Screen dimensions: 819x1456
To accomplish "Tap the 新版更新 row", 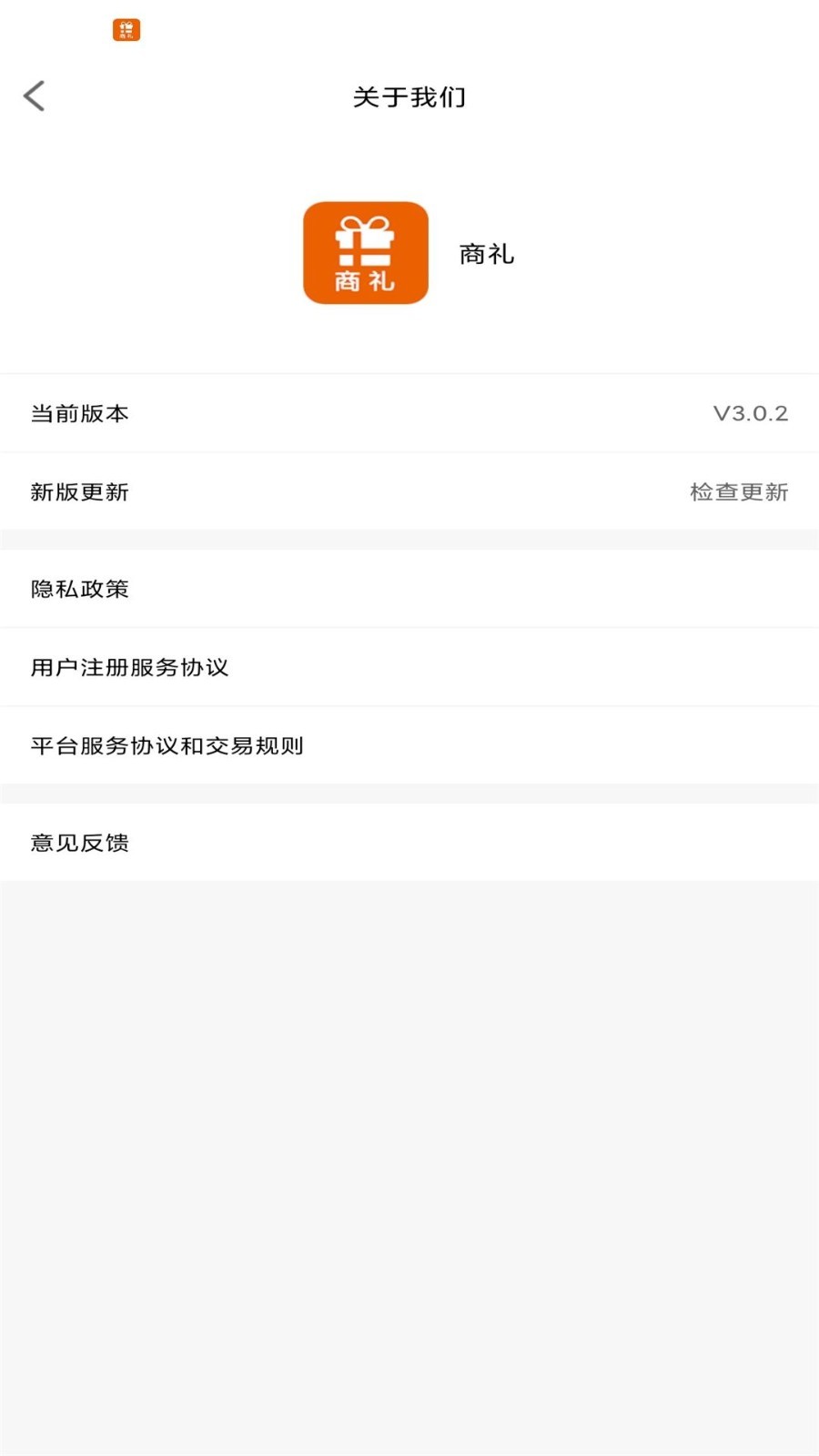I will [409, 492].
